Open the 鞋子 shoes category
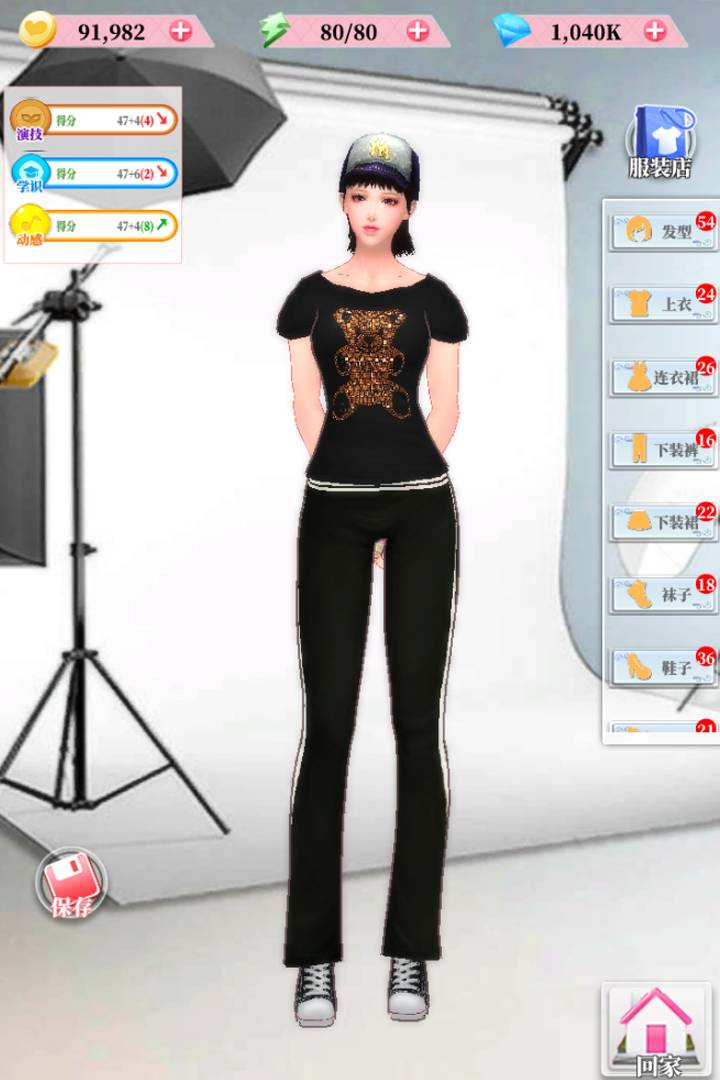The height and width of the screenshot is (1080, 720). pos(661,667)
